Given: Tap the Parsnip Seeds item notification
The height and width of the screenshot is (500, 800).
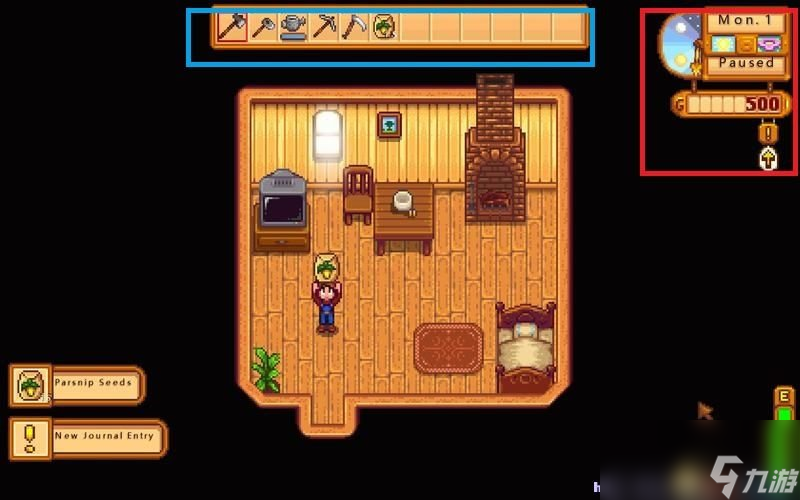Looking at the screenshot, I should pos(78,384).
